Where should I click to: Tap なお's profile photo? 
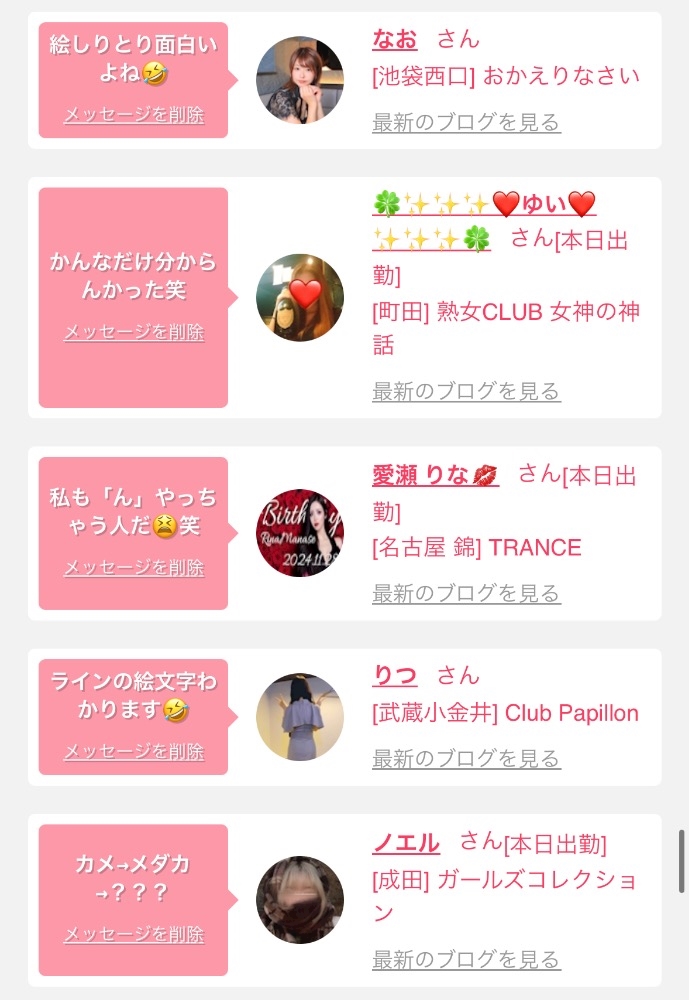300,80
